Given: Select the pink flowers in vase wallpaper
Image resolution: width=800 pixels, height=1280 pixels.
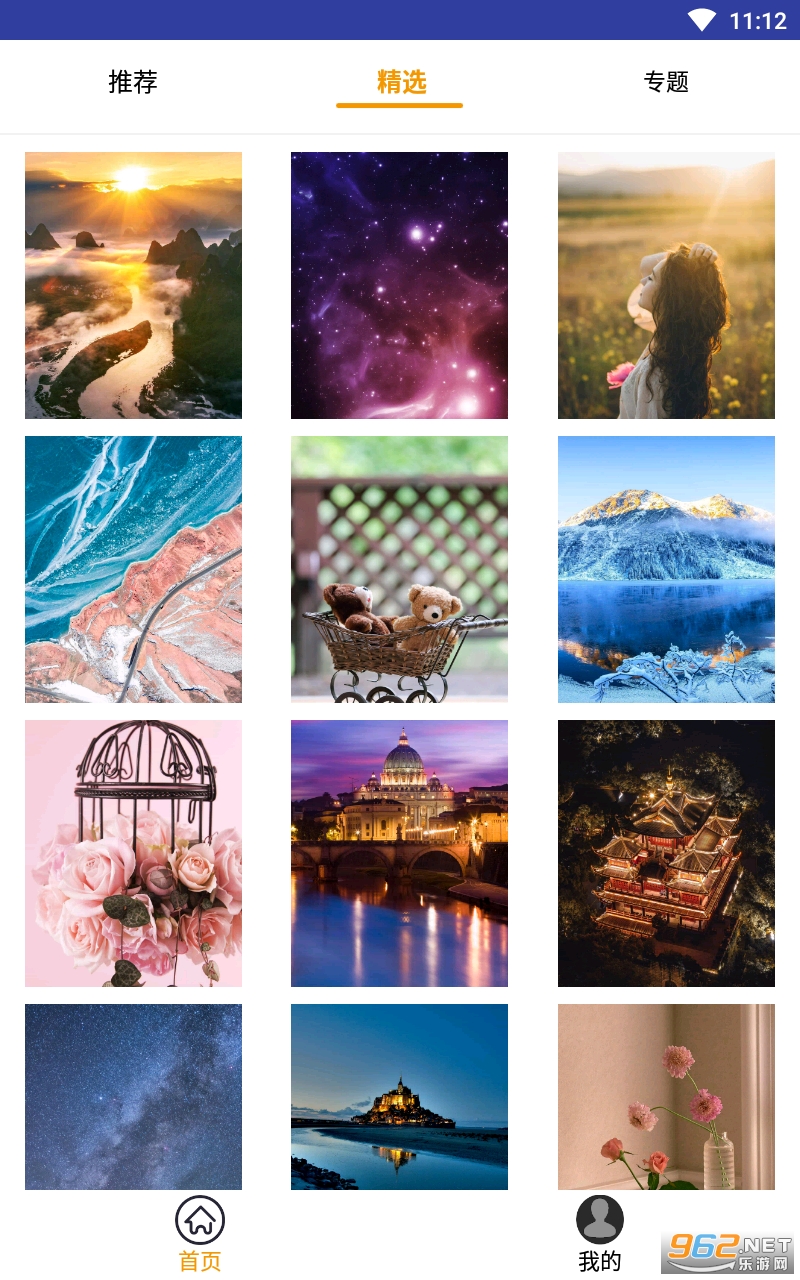Looking at the screenshot, I should [x=666, y=1096].
